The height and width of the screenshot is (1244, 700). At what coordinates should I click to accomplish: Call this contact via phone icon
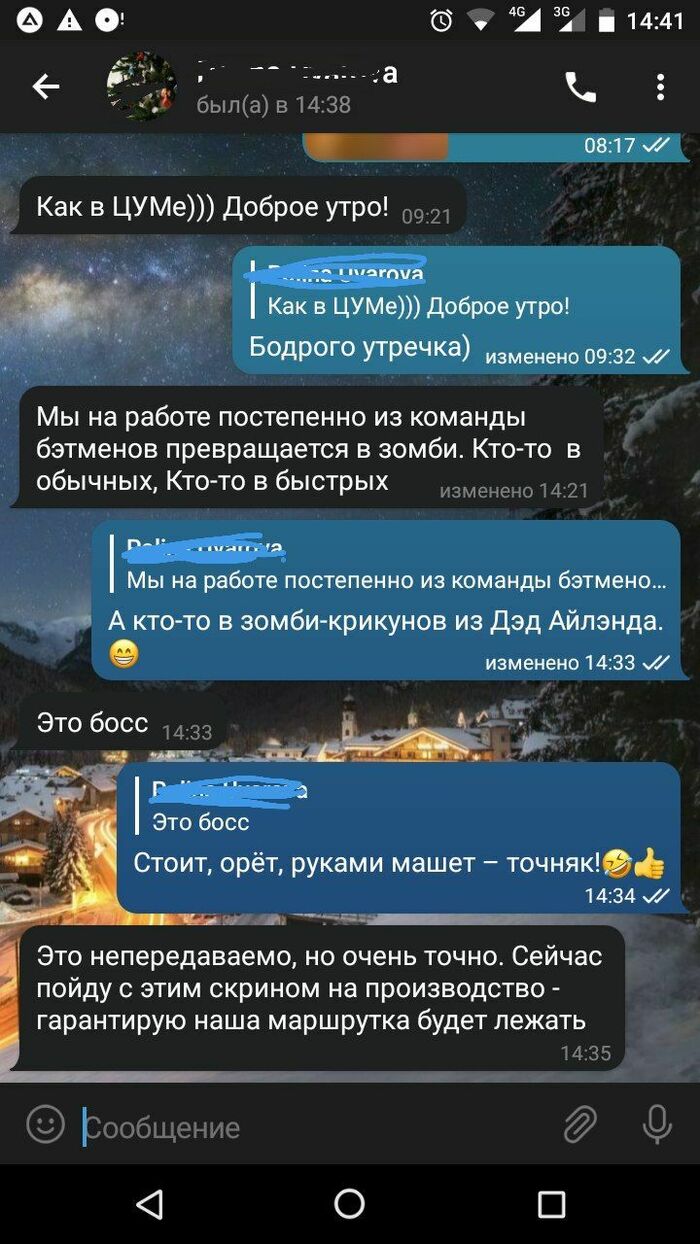tap(580, 87)
